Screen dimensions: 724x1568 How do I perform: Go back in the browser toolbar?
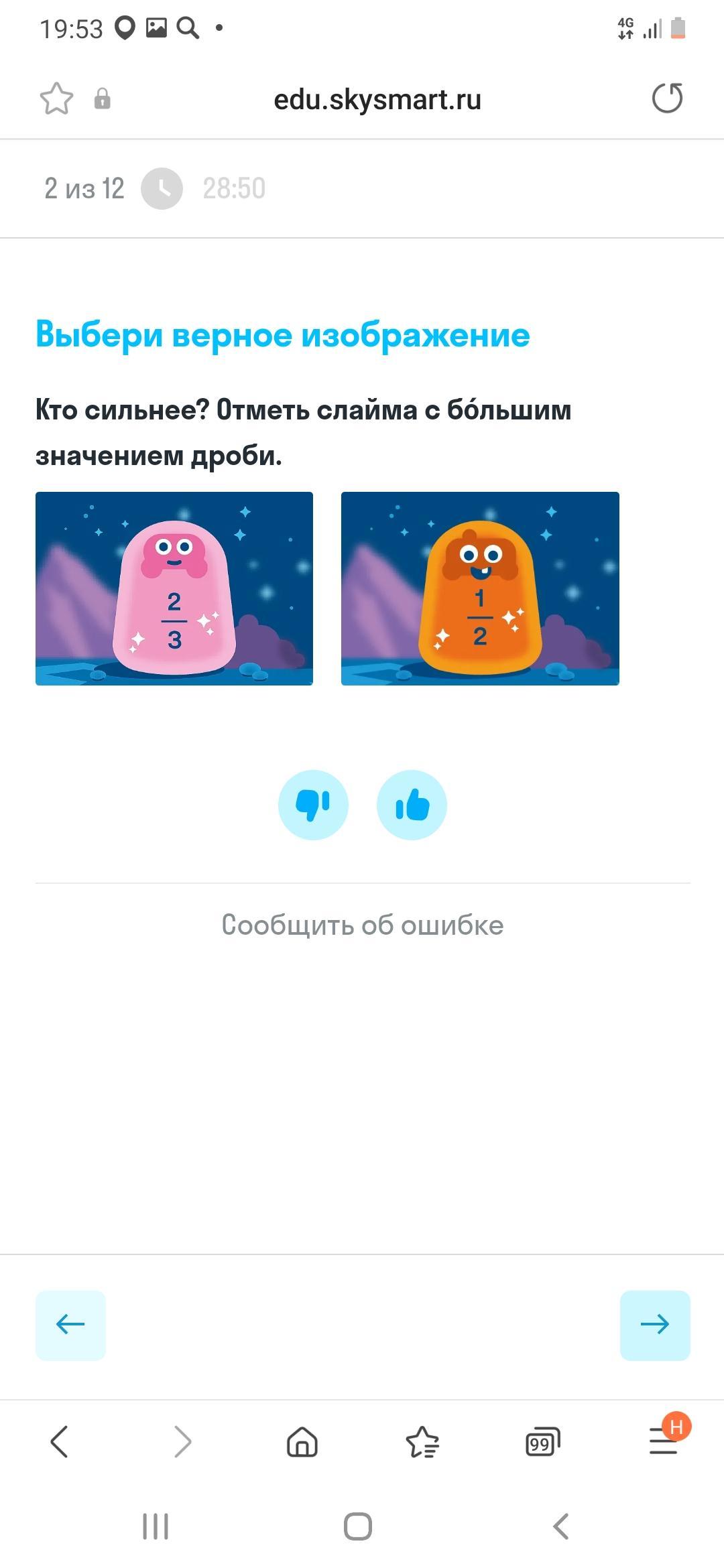click(x=60, y=1441)
